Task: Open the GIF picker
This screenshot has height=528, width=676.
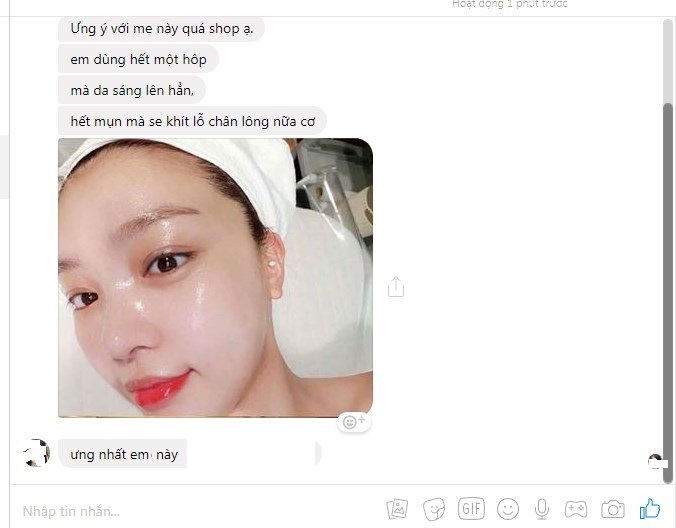Action: coord(471,508)
